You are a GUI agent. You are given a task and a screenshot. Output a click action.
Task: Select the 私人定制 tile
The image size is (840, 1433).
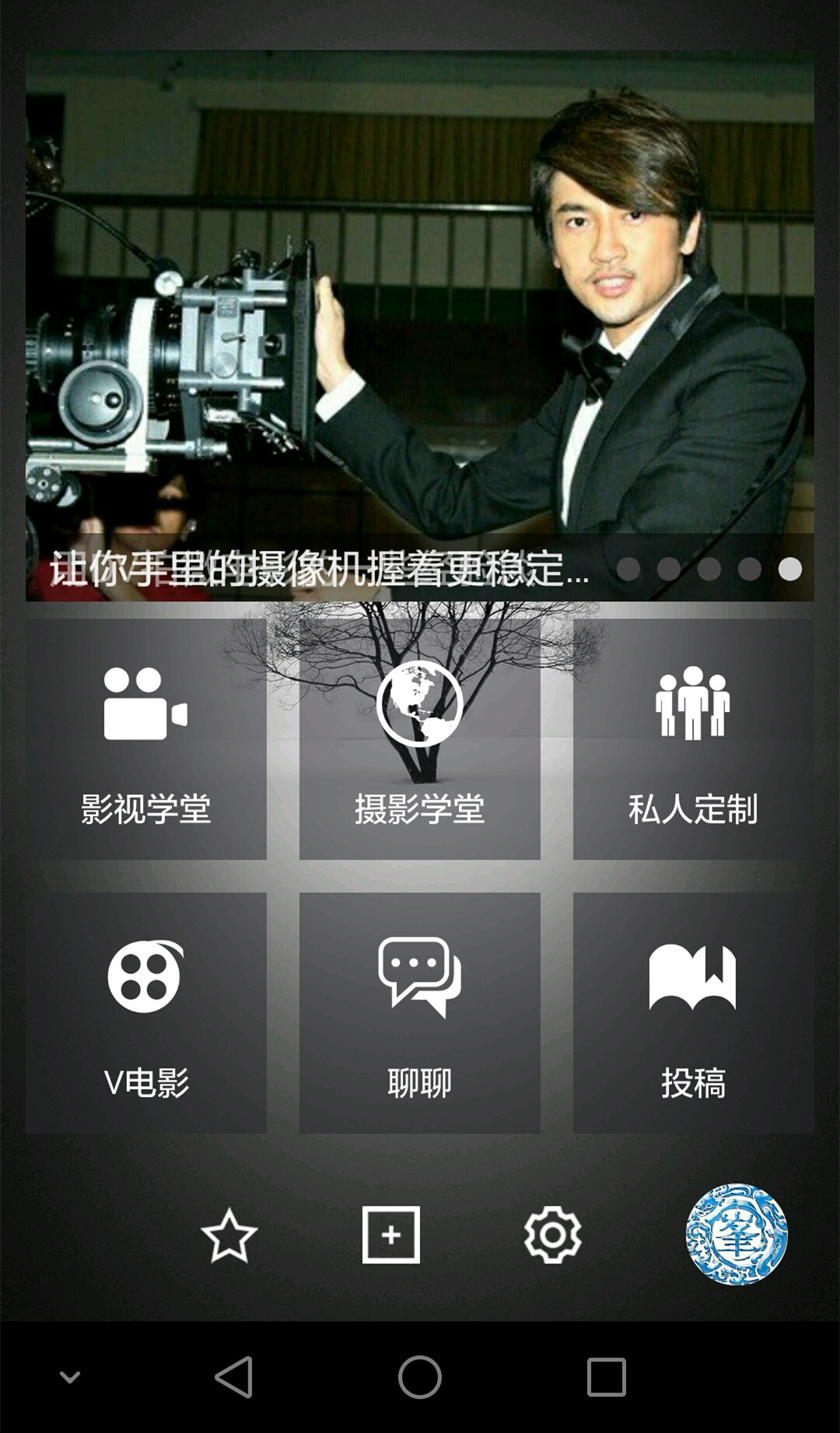(x=693, y=739)
